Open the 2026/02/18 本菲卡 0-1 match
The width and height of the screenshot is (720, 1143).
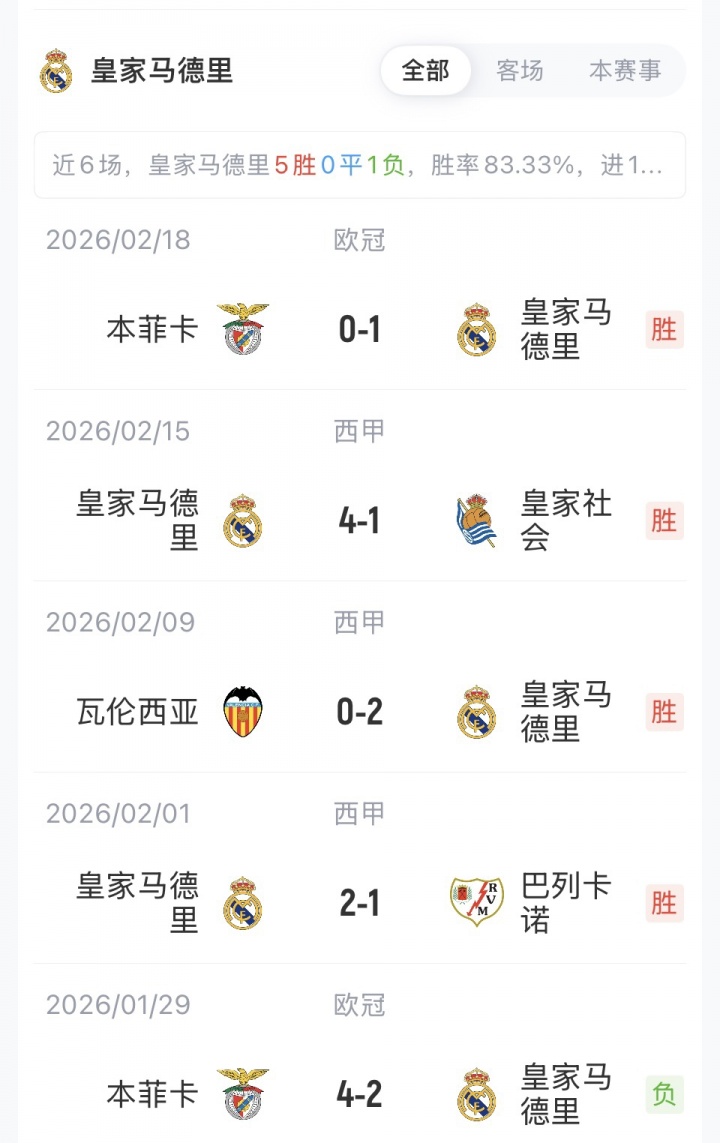[x=360, y=329]
